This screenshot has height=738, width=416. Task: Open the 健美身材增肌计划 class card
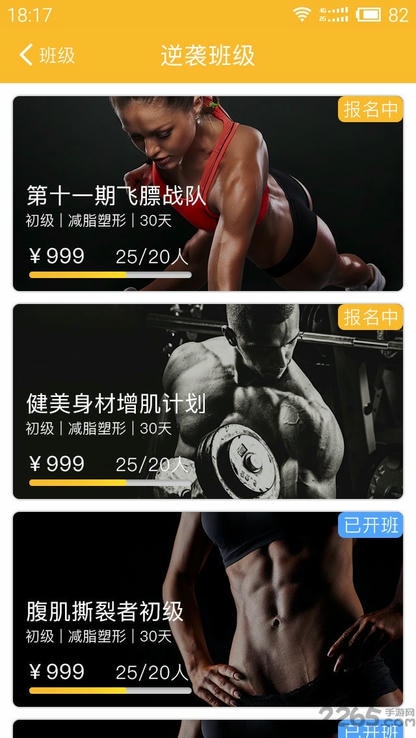[x=208, y=401]
